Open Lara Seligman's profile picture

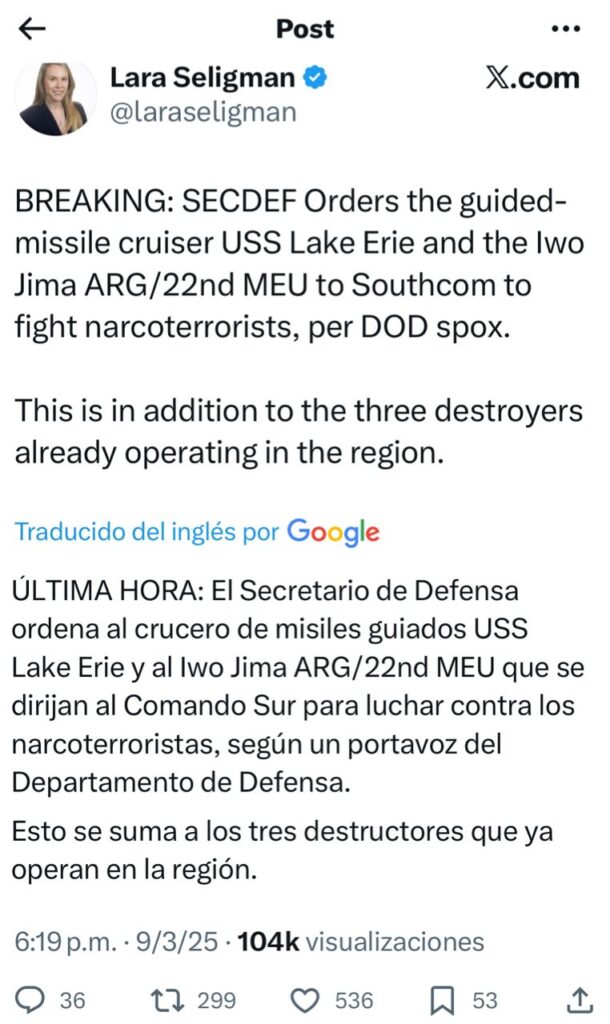55,100
